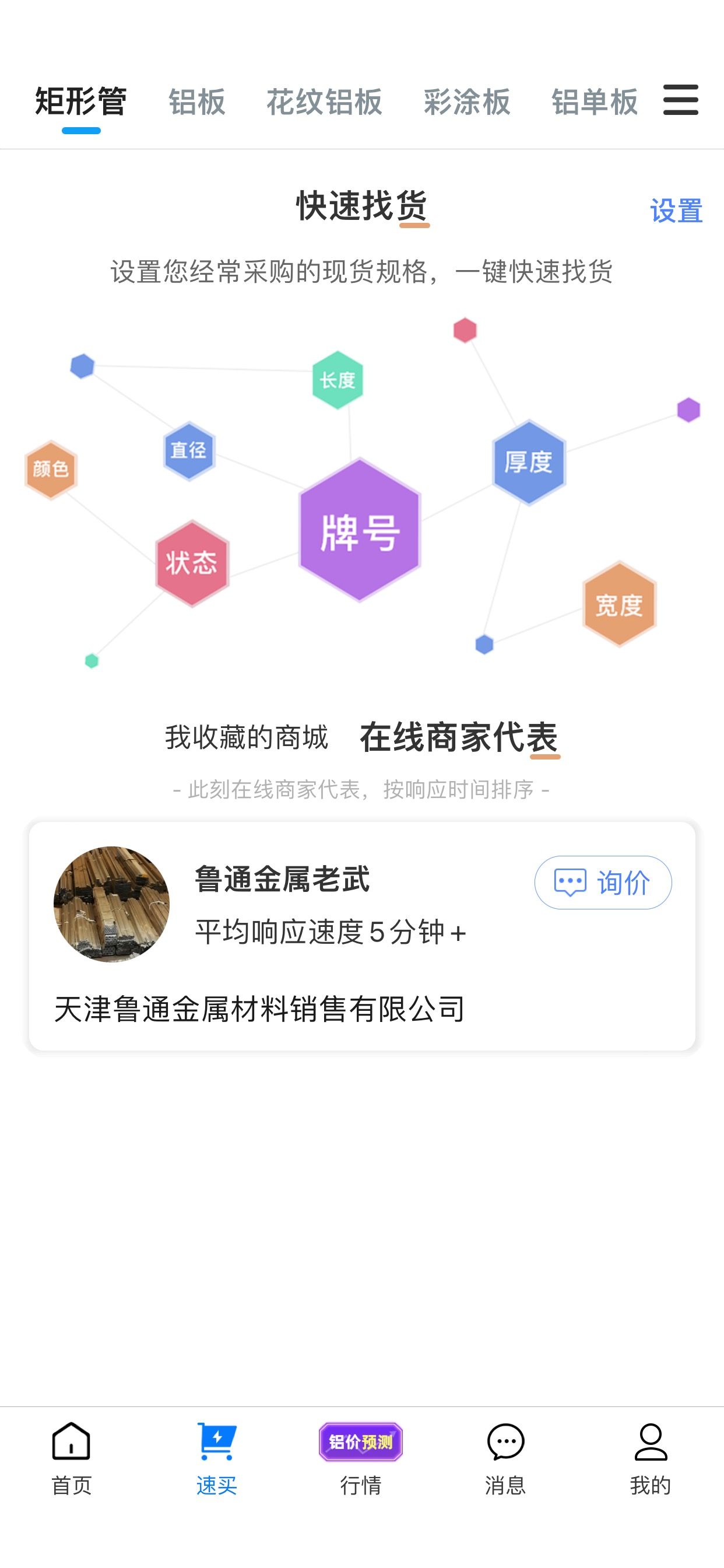Tap 设置 to configure quick find
This screenshot has height=1568, width=724.
coord(676,211)
